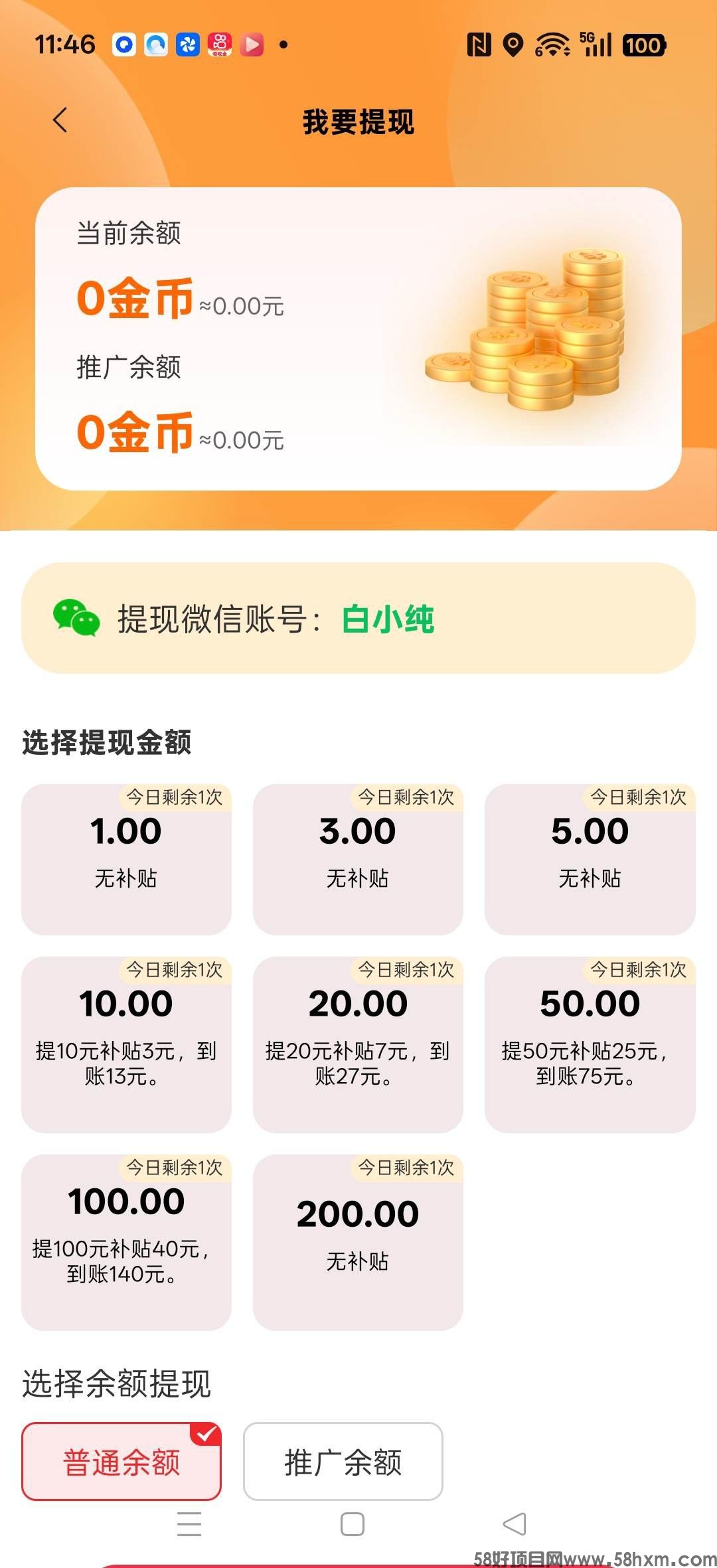
Task: Pick the 50.00 amount with 25元 subsidy
Action: (x=590, y=1036)
